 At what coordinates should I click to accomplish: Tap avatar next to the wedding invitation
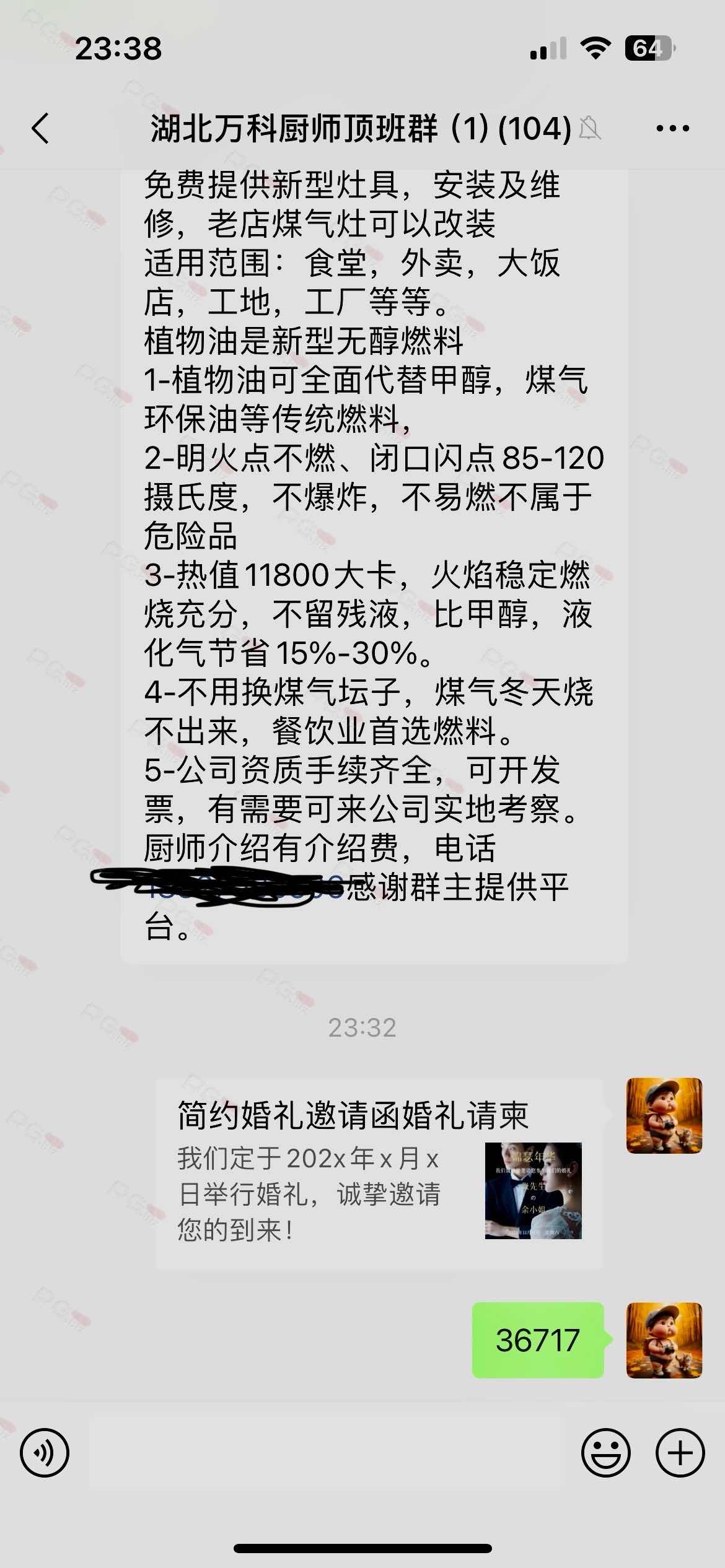point(664,1116)
